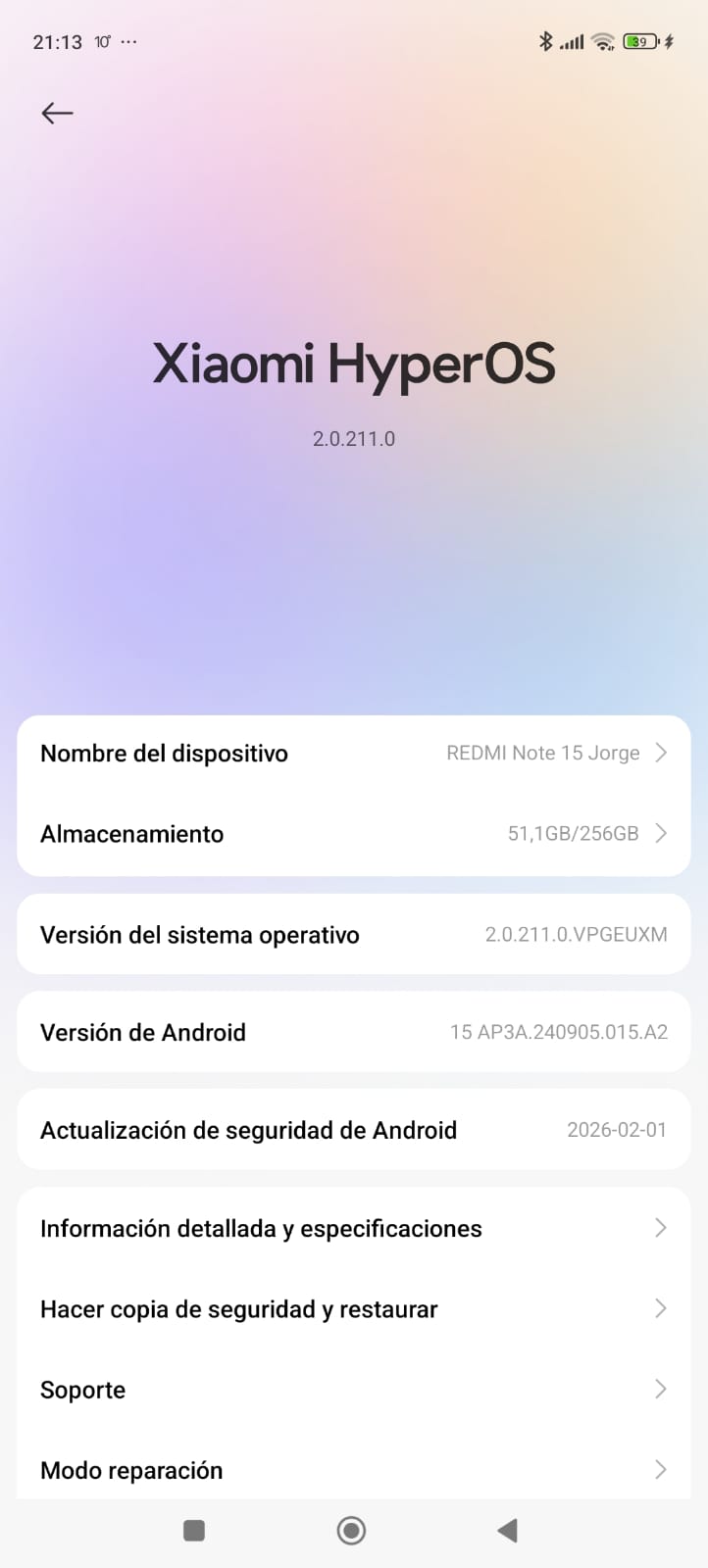Open Nombre del dispositivo setting

pyautogui.click(x=353, y=754)
